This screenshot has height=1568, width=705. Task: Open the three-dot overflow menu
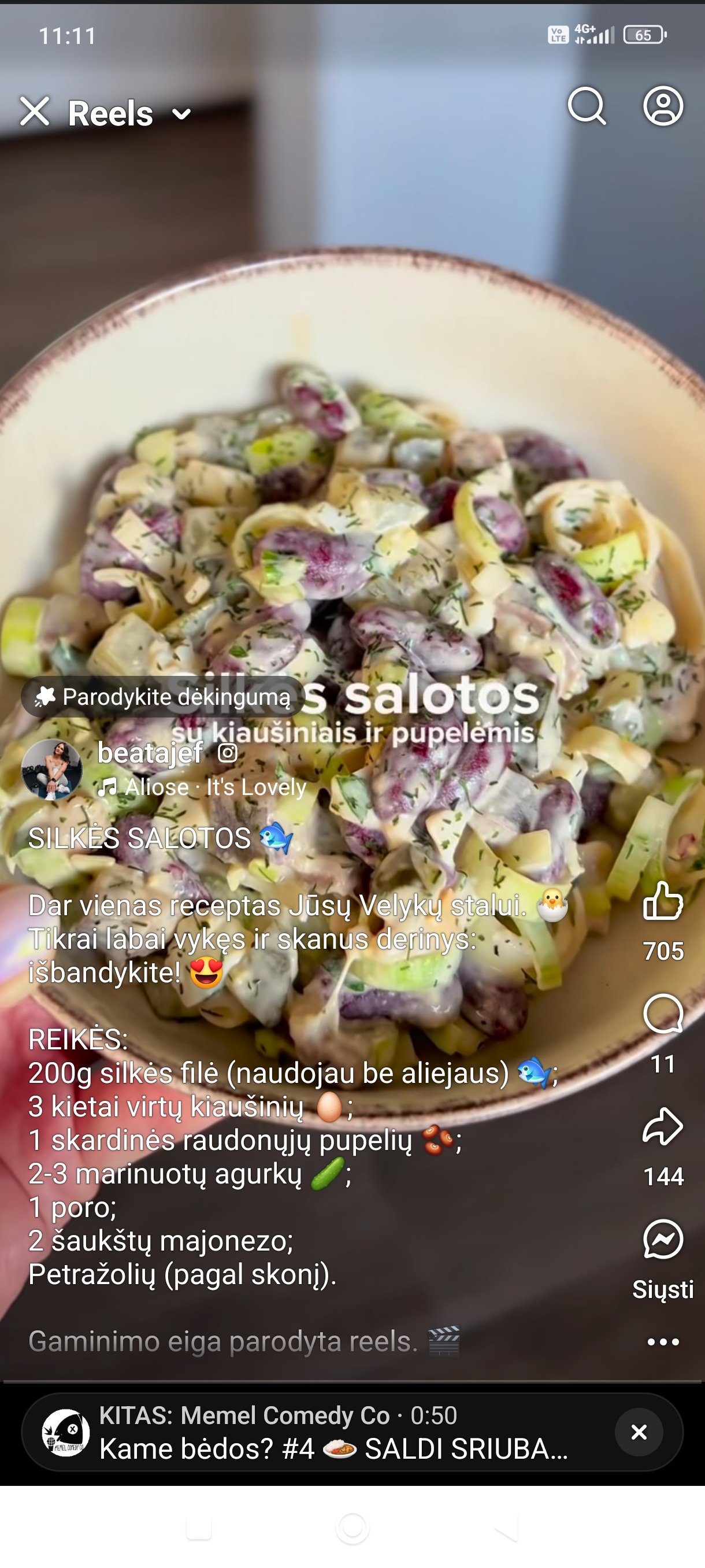(x=663, y=1341)
